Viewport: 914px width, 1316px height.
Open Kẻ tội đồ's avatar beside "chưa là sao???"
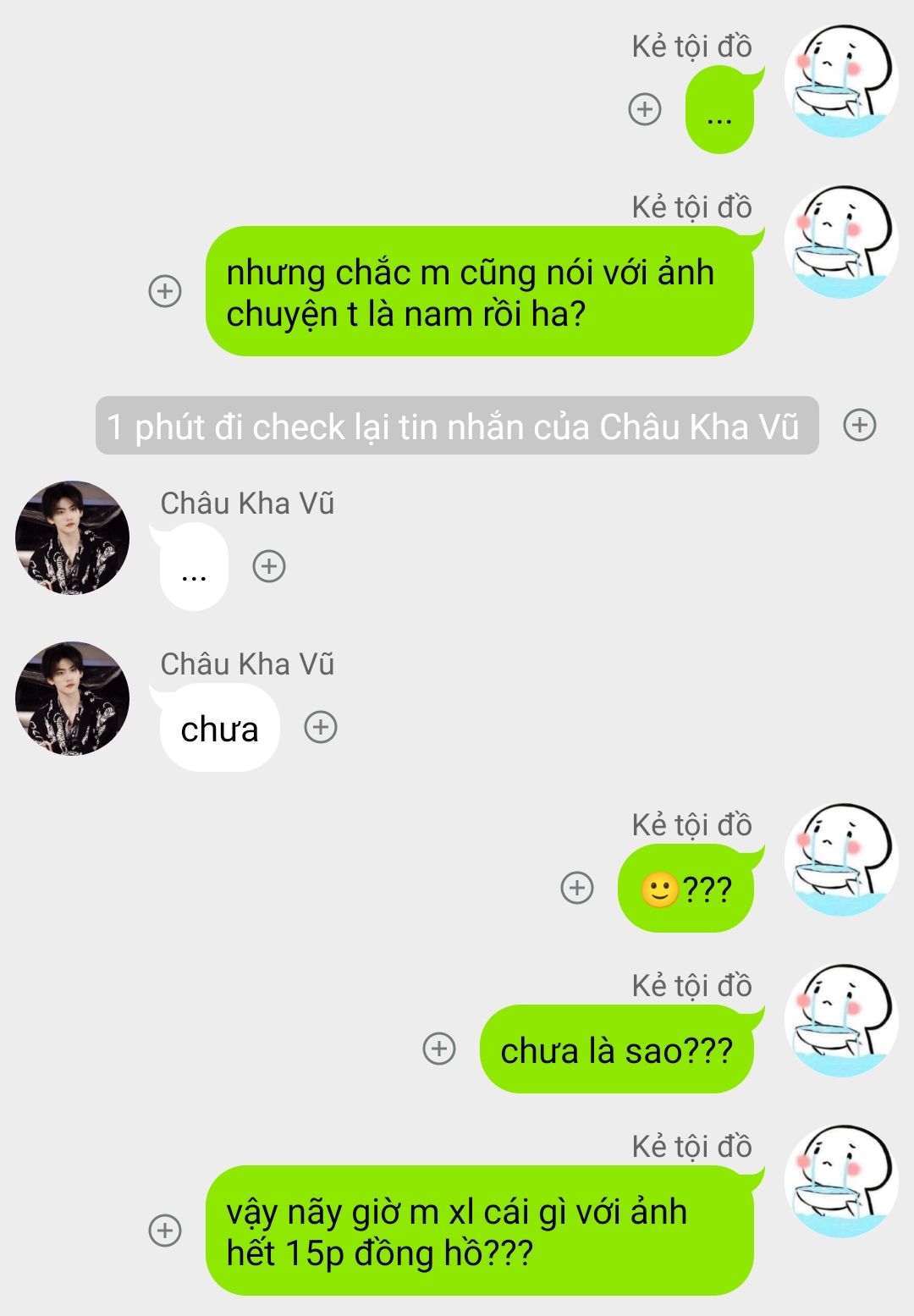click(841, 1020)
